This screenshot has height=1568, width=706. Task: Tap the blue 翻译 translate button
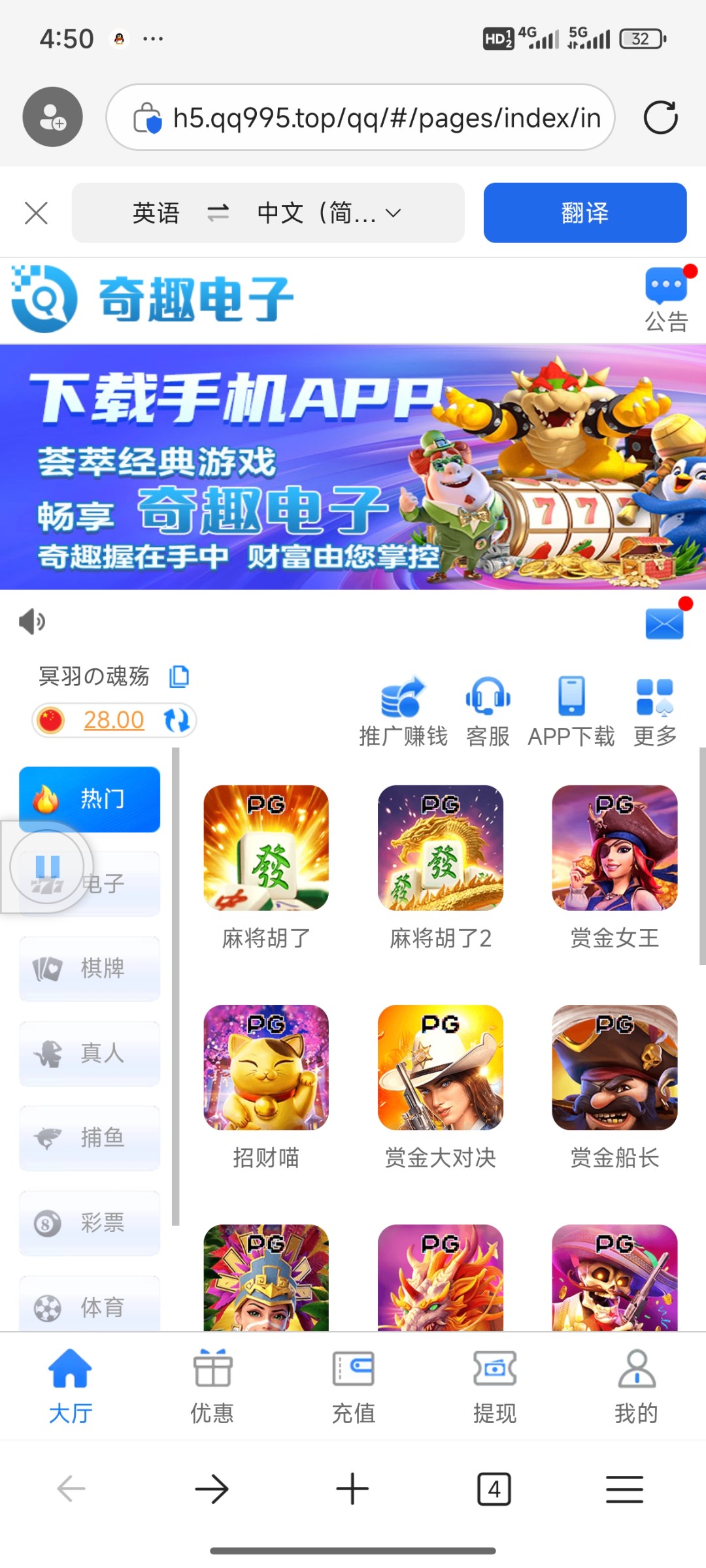tap(584, 213)
